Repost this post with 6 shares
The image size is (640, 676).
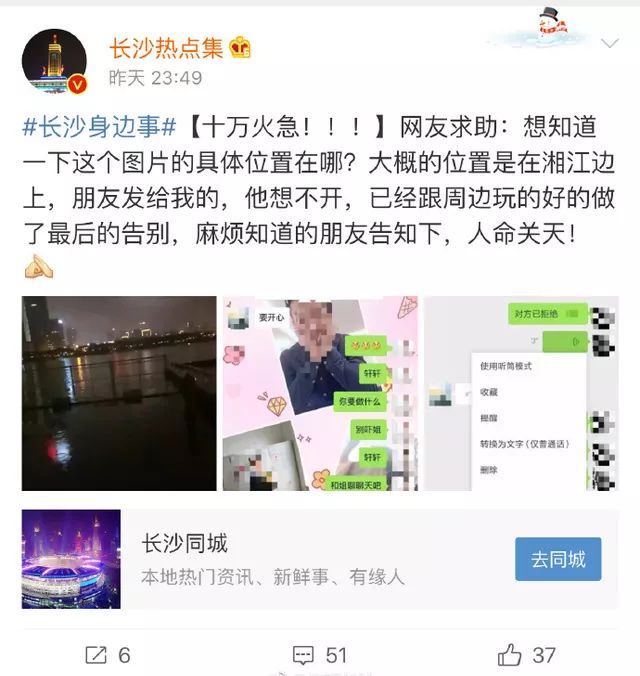(x=108, y=655)
